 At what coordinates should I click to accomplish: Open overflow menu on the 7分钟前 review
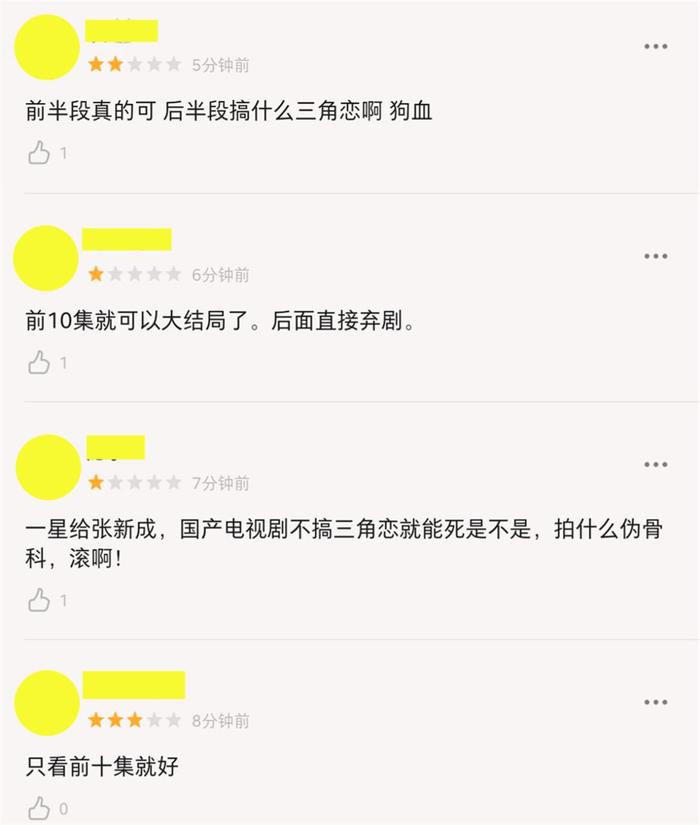[x=656, y=465]
